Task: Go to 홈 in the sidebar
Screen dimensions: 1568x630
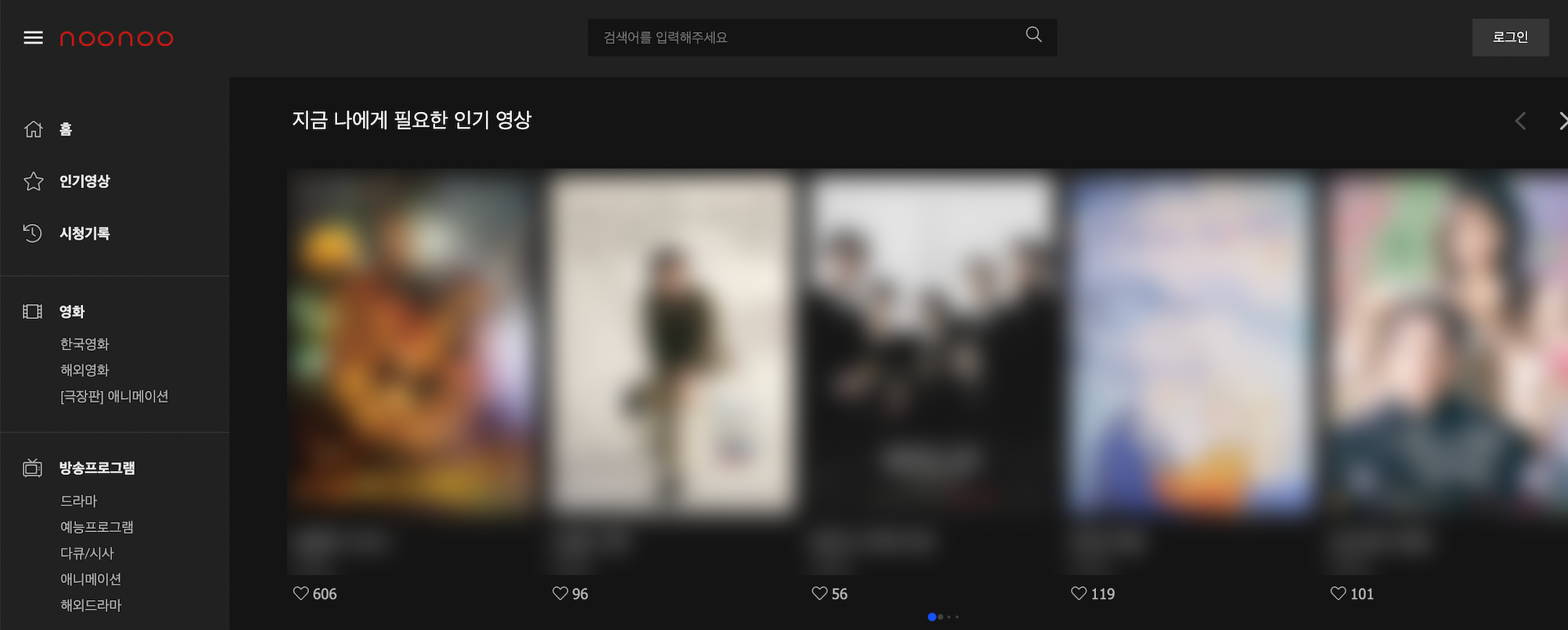Action: [x=65, y=129]
